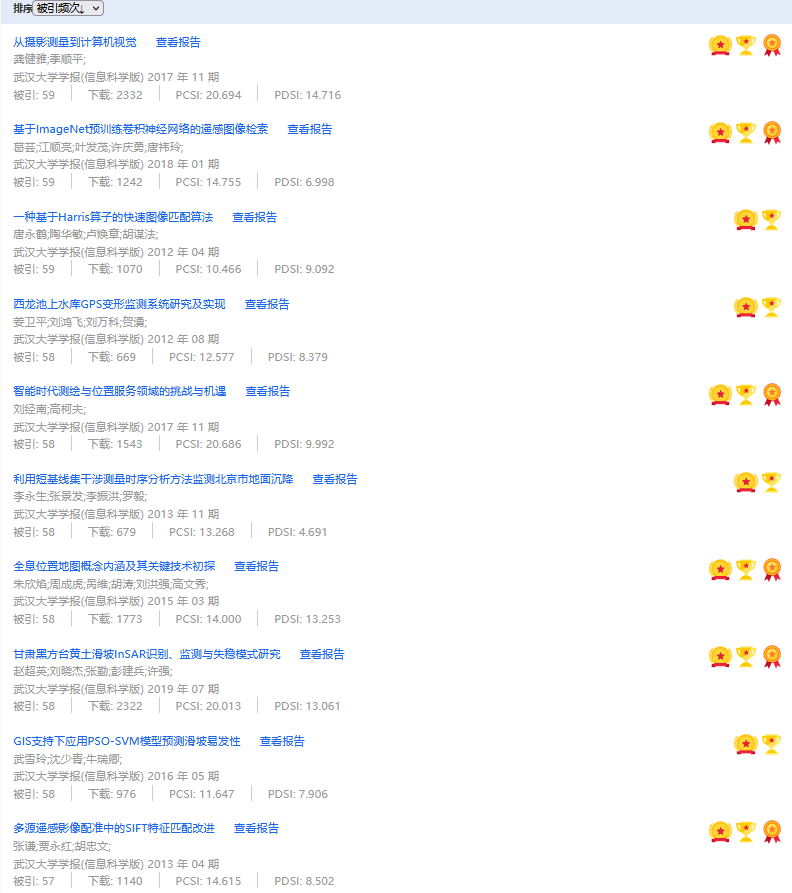Open article 一种基于Harris算子的快速图像匹配算法
Screen dimensions: 792x893
113,217
